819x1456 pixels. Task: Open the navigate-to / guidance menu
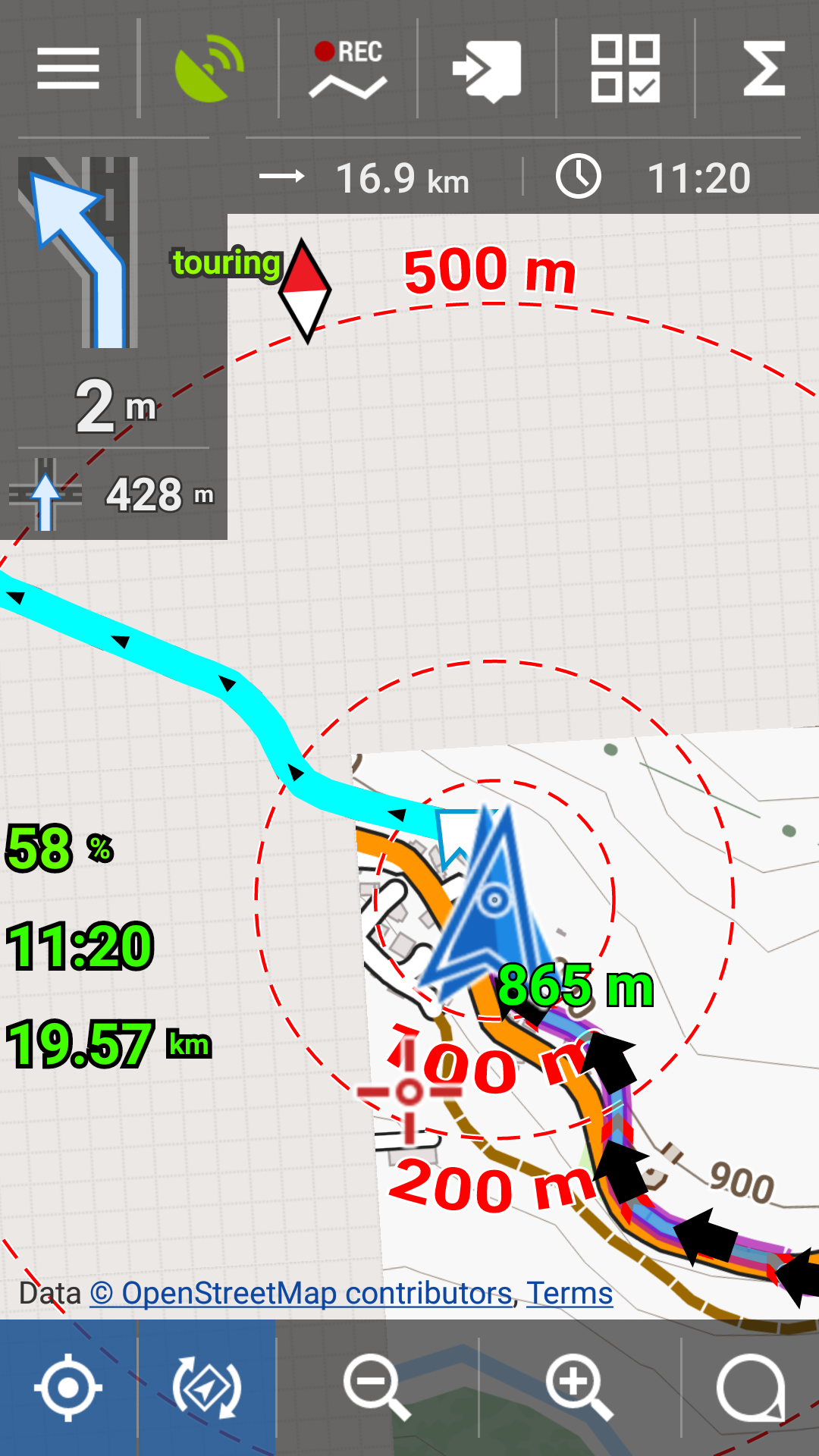[x=487, y=70]
